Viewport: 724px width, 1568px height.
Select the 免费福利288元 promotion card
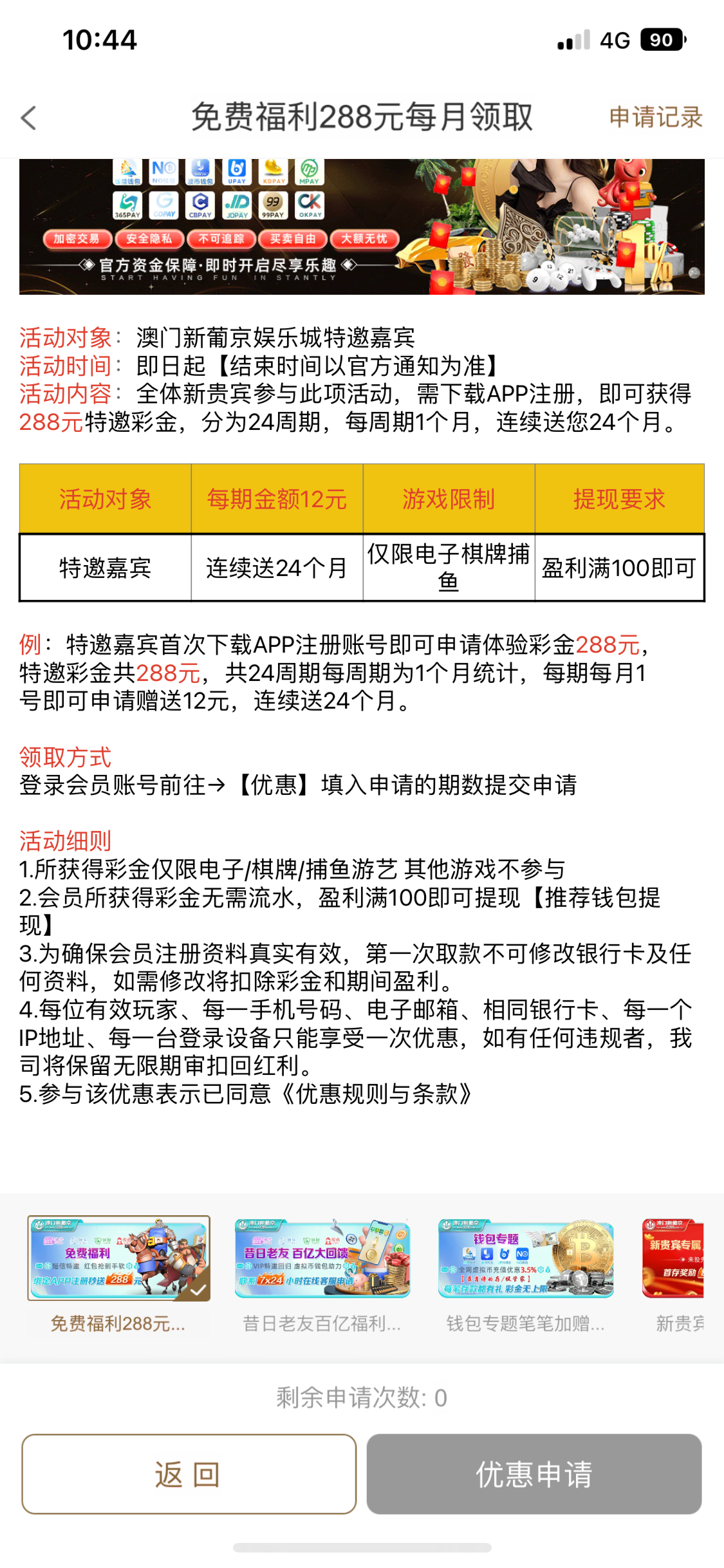(x=118, y=1274)
